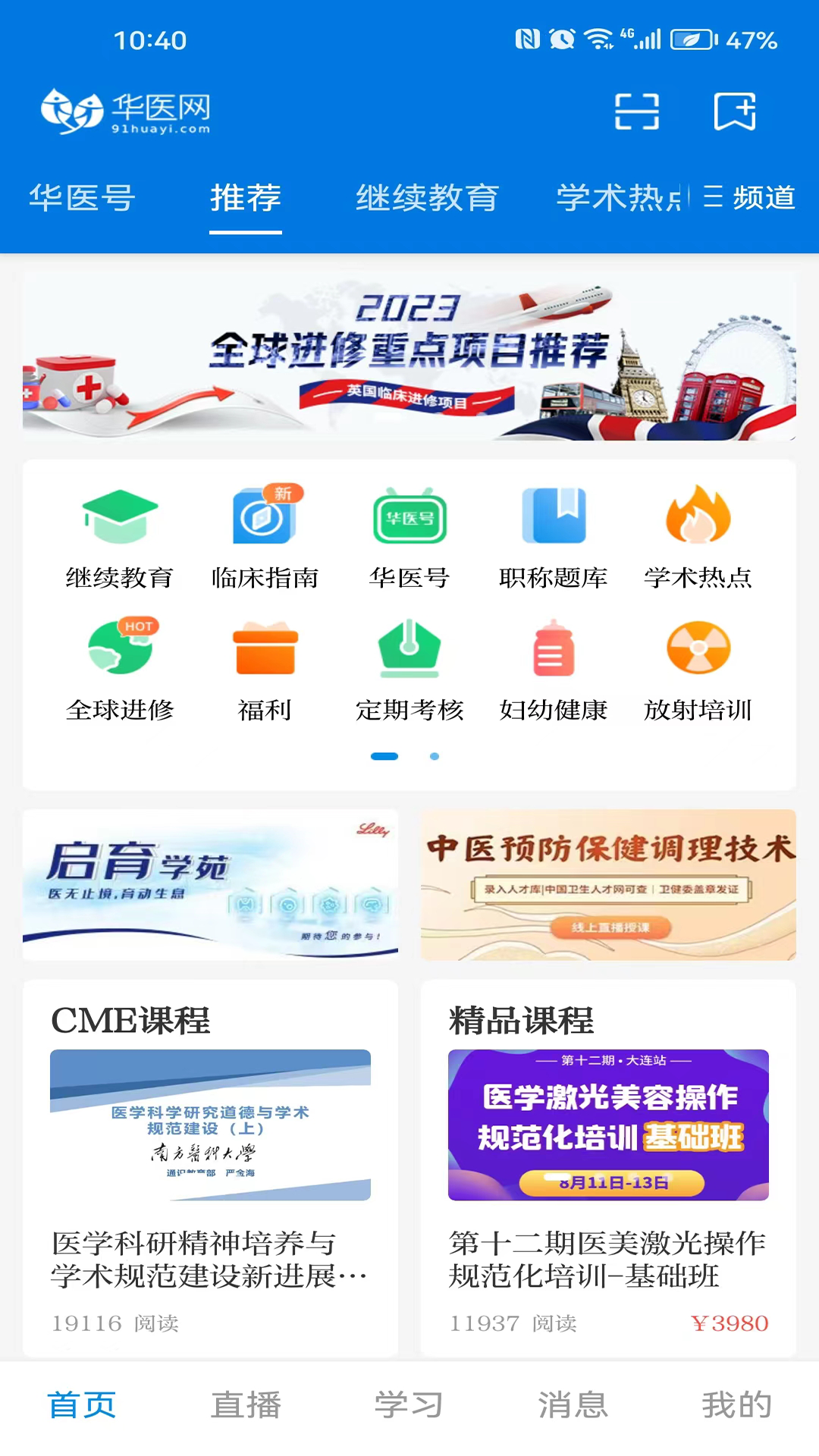
Task: Open the 启育学苑 banner
Action: [x=210, y=885]
